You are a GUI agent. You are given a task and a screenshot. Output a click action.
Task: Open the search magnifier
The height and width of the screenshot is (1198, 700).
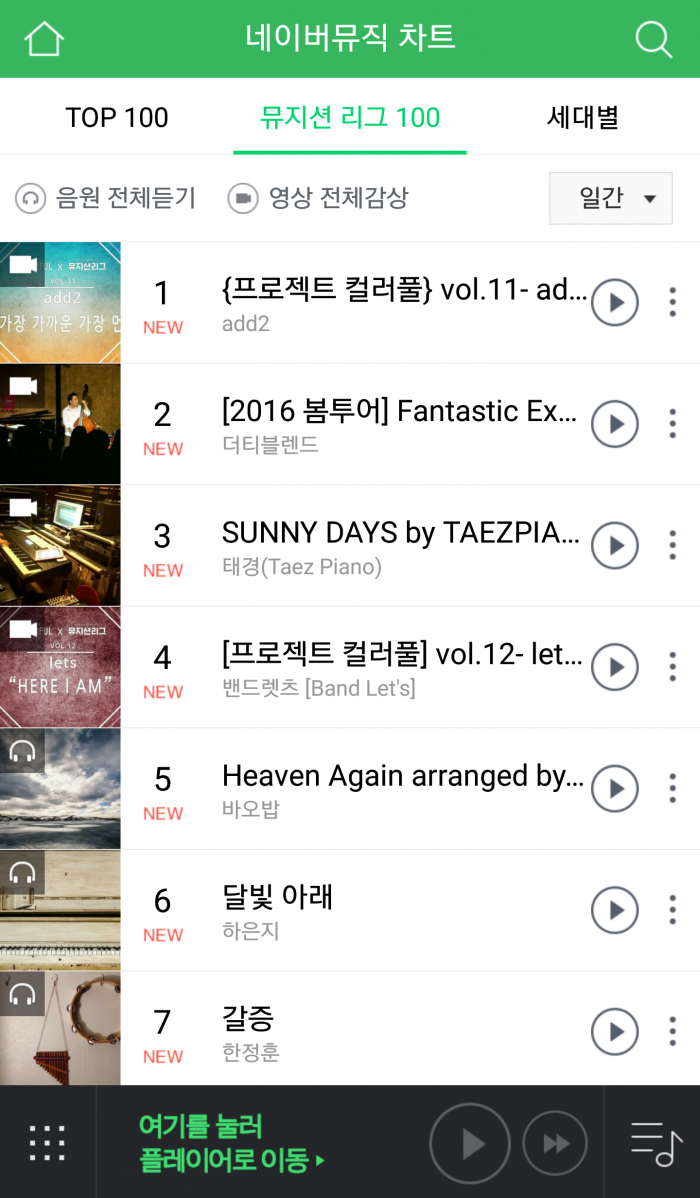(x=653, y=39)
